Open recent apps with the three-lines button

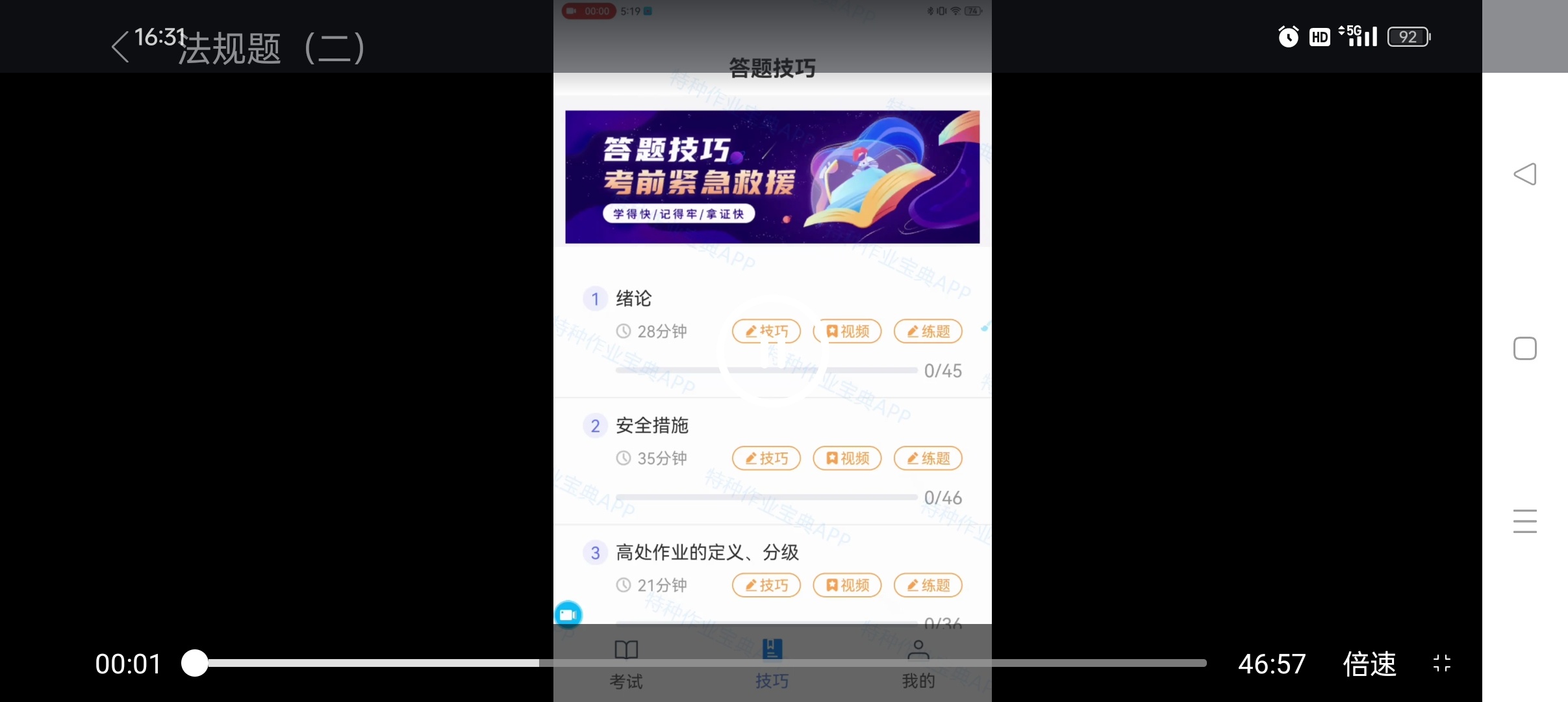tap(1524, 521)
